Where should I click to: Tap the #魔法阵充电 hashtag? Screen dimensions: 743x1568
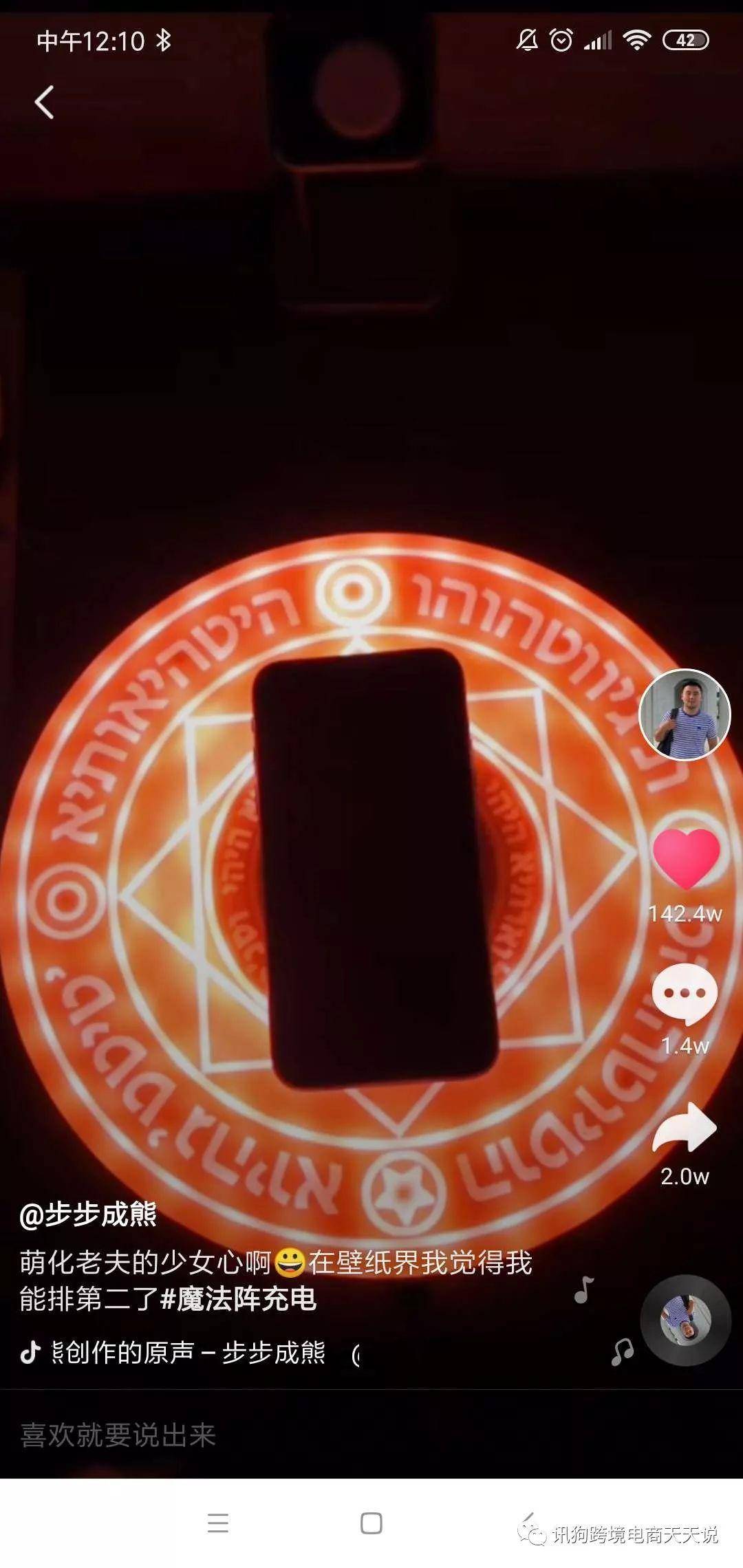point(238,1299)
